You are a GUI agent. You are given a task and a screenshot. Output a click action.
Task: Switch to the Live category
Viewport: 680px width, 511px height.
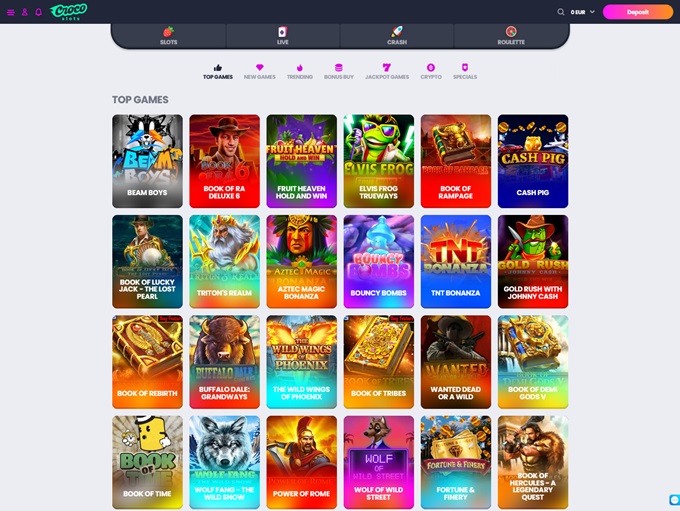tap(282, 36)
